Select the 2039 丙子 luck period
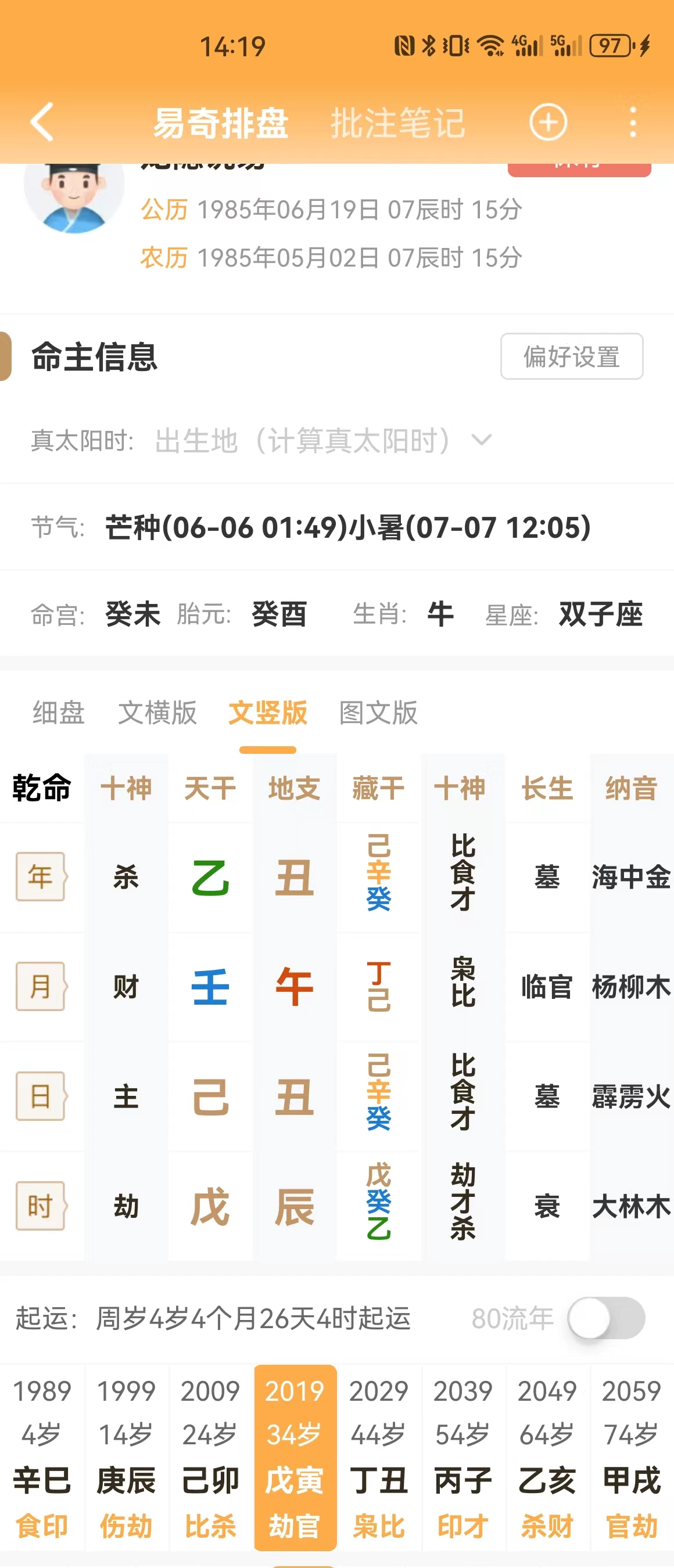 pyautogui.click(x=463, y=1458)
